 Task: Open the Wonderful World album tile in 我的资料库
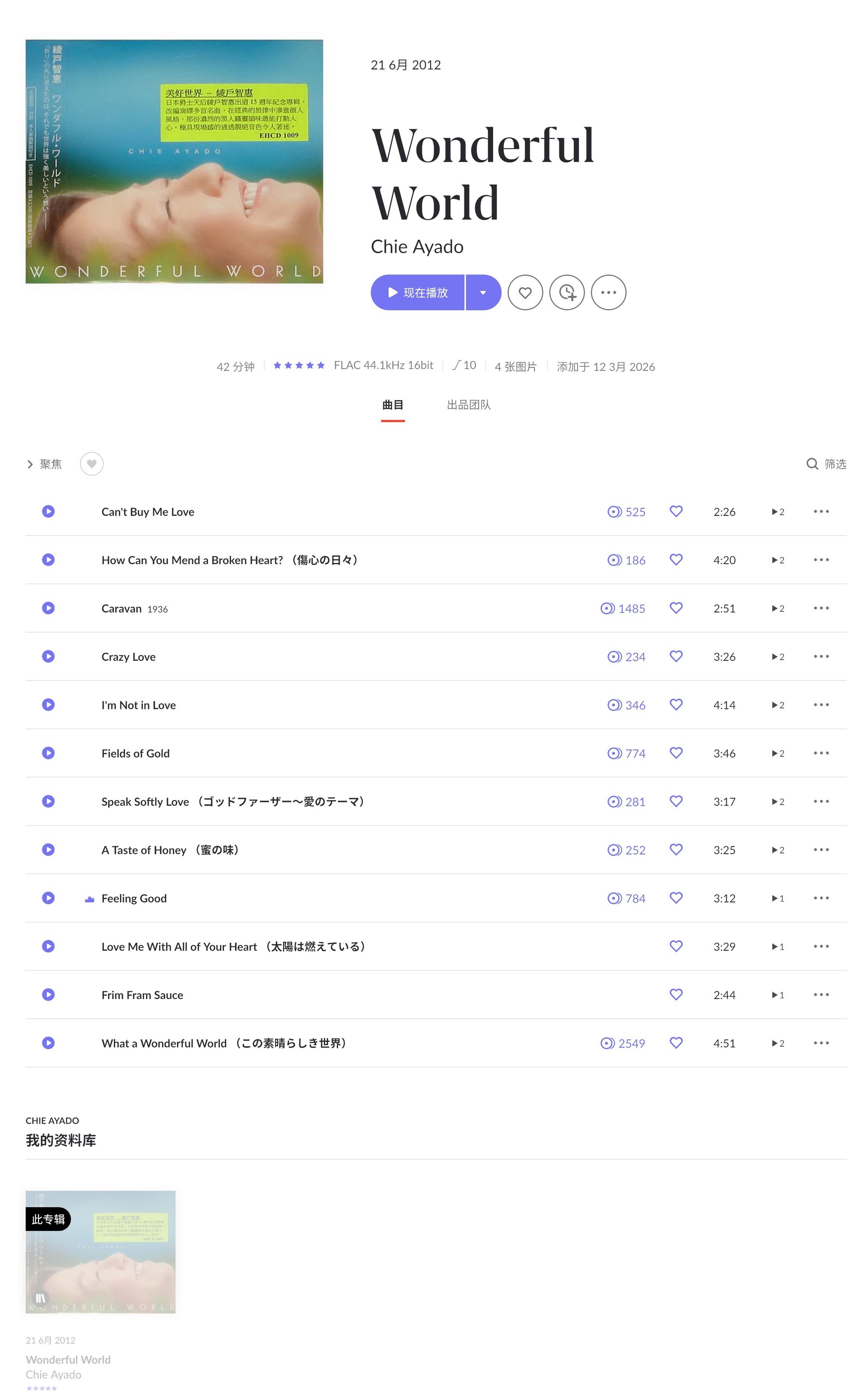[x=101, y=1252]
